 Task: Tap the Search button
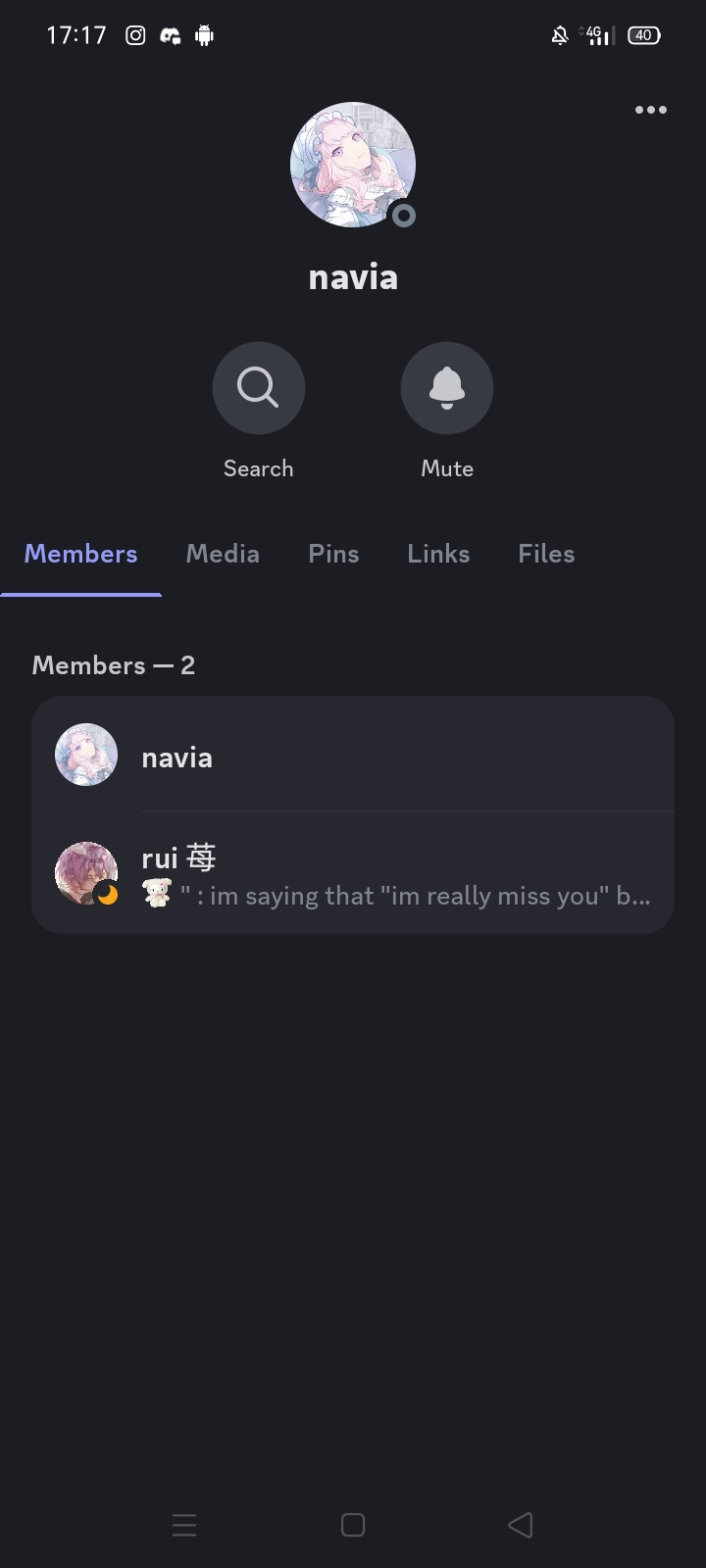click(x=259, y=388)
